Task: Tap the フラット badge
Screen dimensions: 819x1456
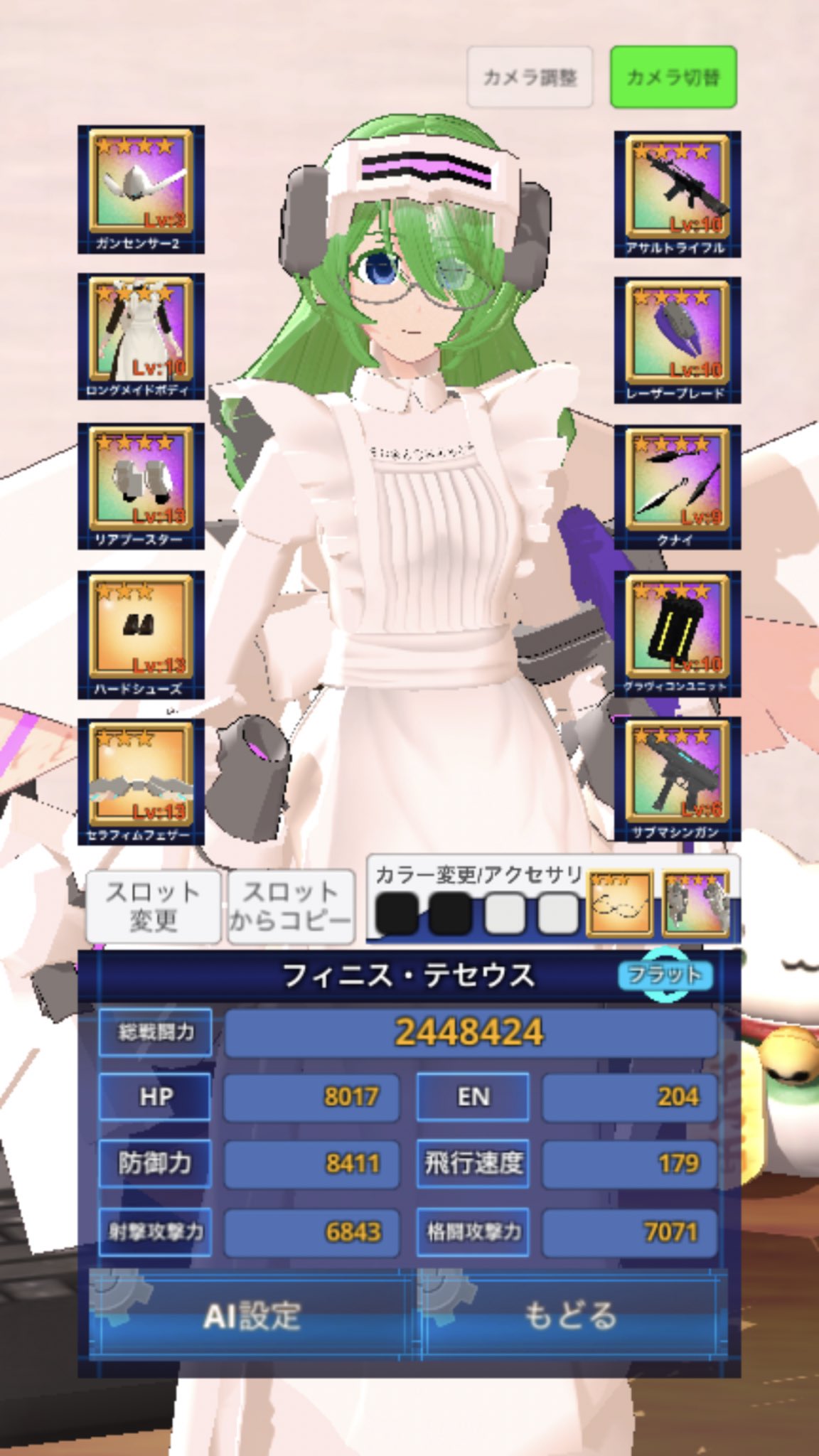Action: (664, 974)
